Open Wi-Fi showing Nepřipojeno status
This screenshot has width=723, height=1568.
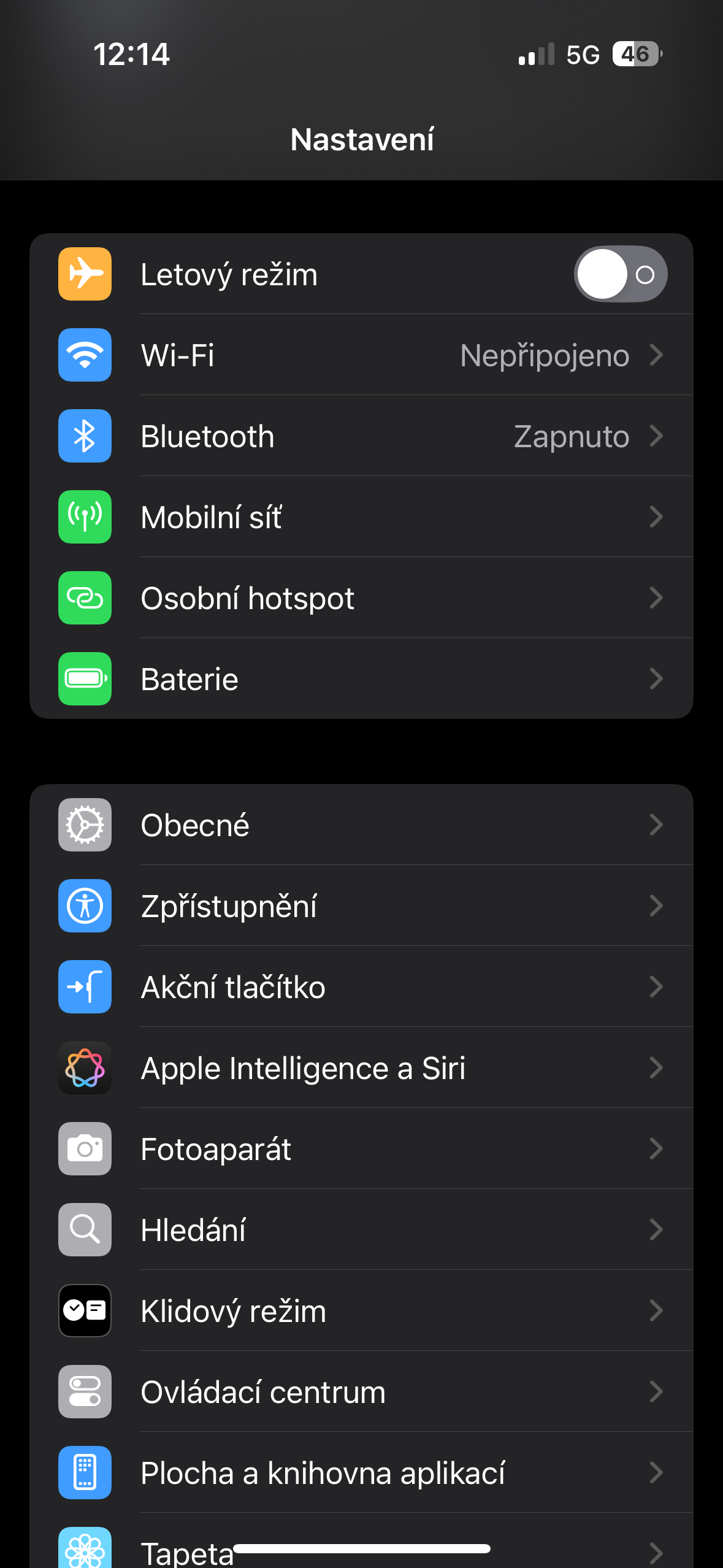point(361,355)
